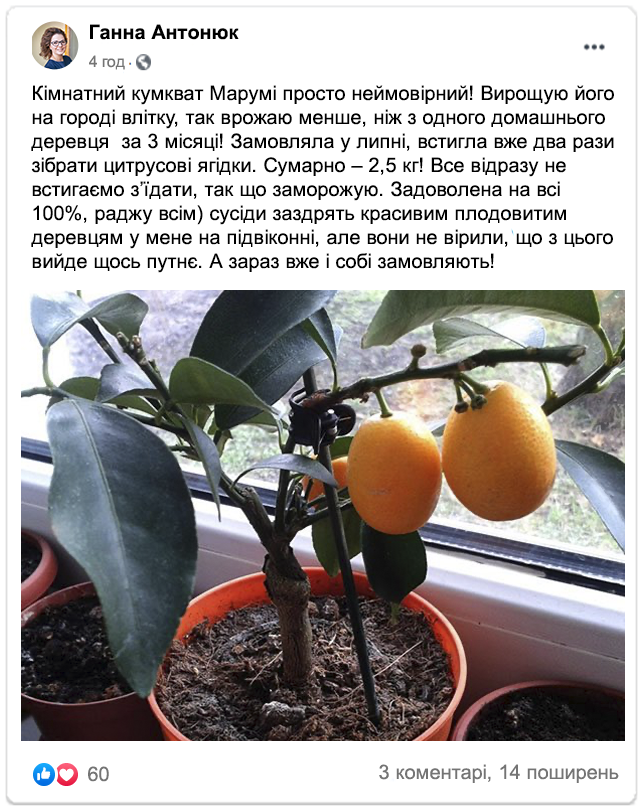Open the kumquat photo in the post

pos(322,515)
